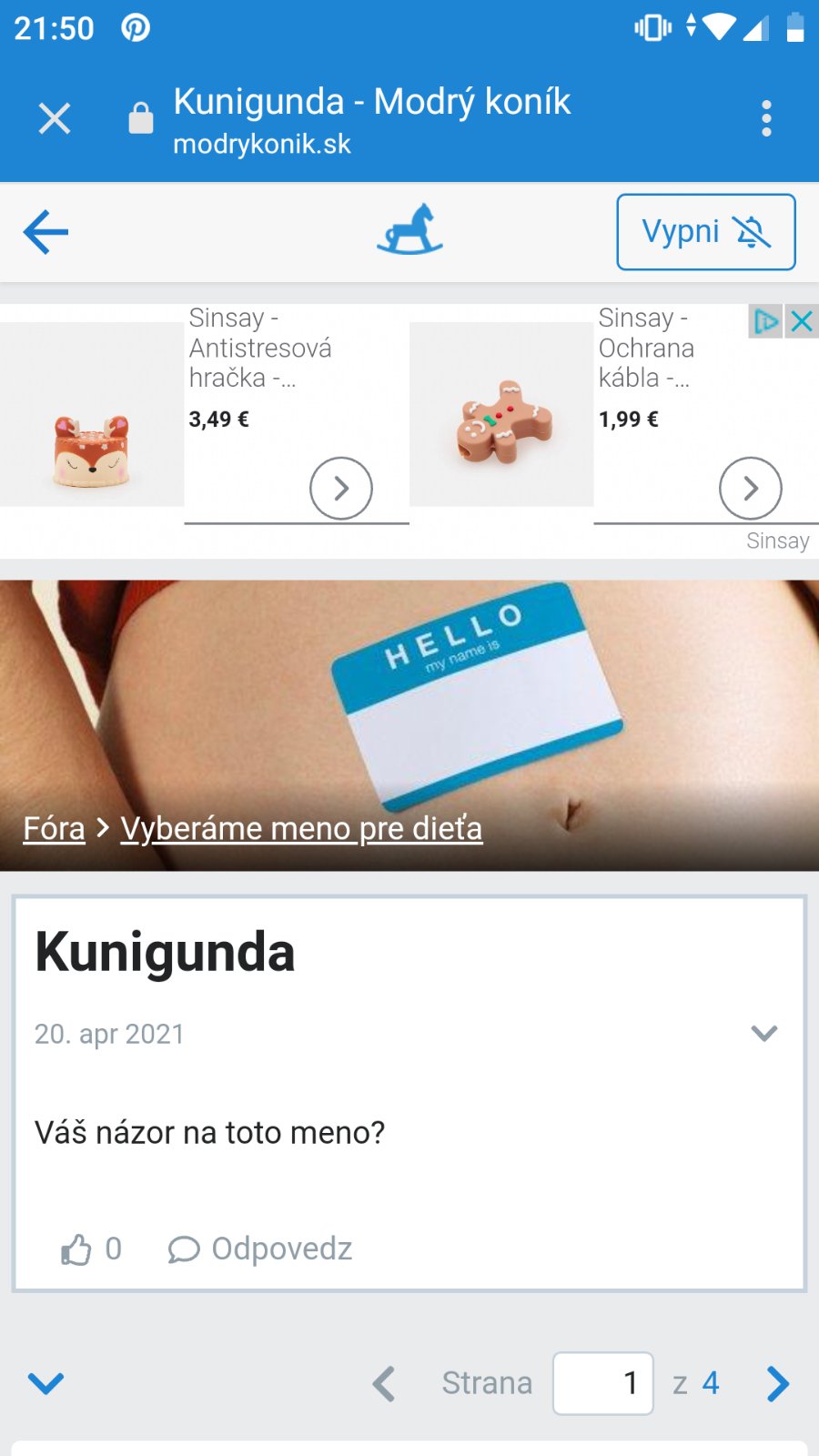Go to the next page
The image size is (819, 1456).
[x=778, y=1383]
